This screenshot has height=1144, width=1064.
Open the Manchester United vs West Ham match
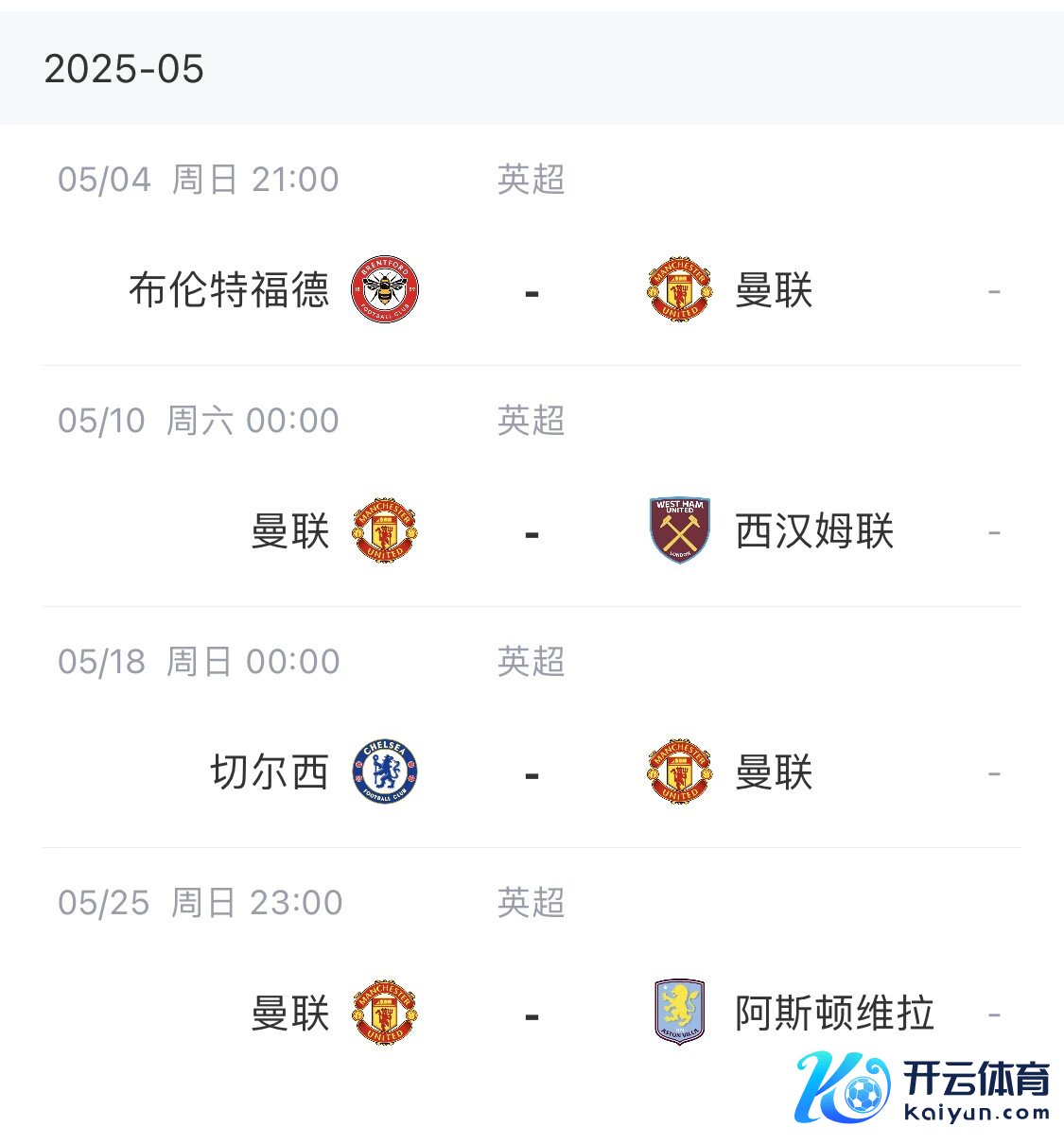pos(532,531)
